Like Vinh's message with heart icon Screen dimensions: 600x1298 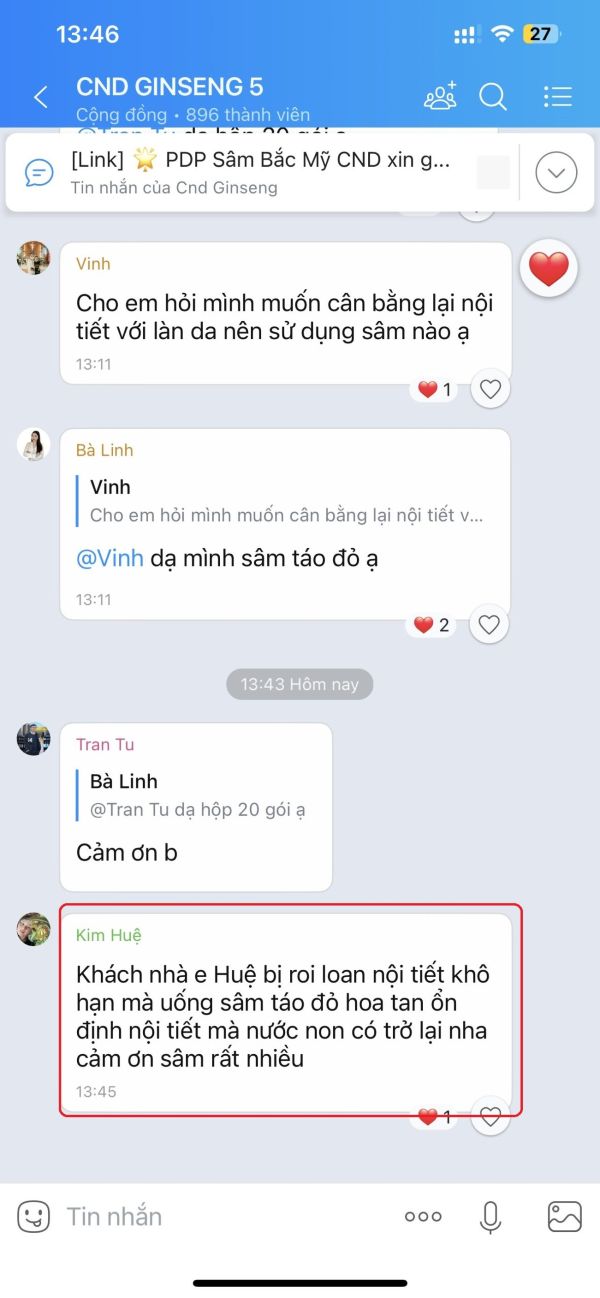[490, 389]
